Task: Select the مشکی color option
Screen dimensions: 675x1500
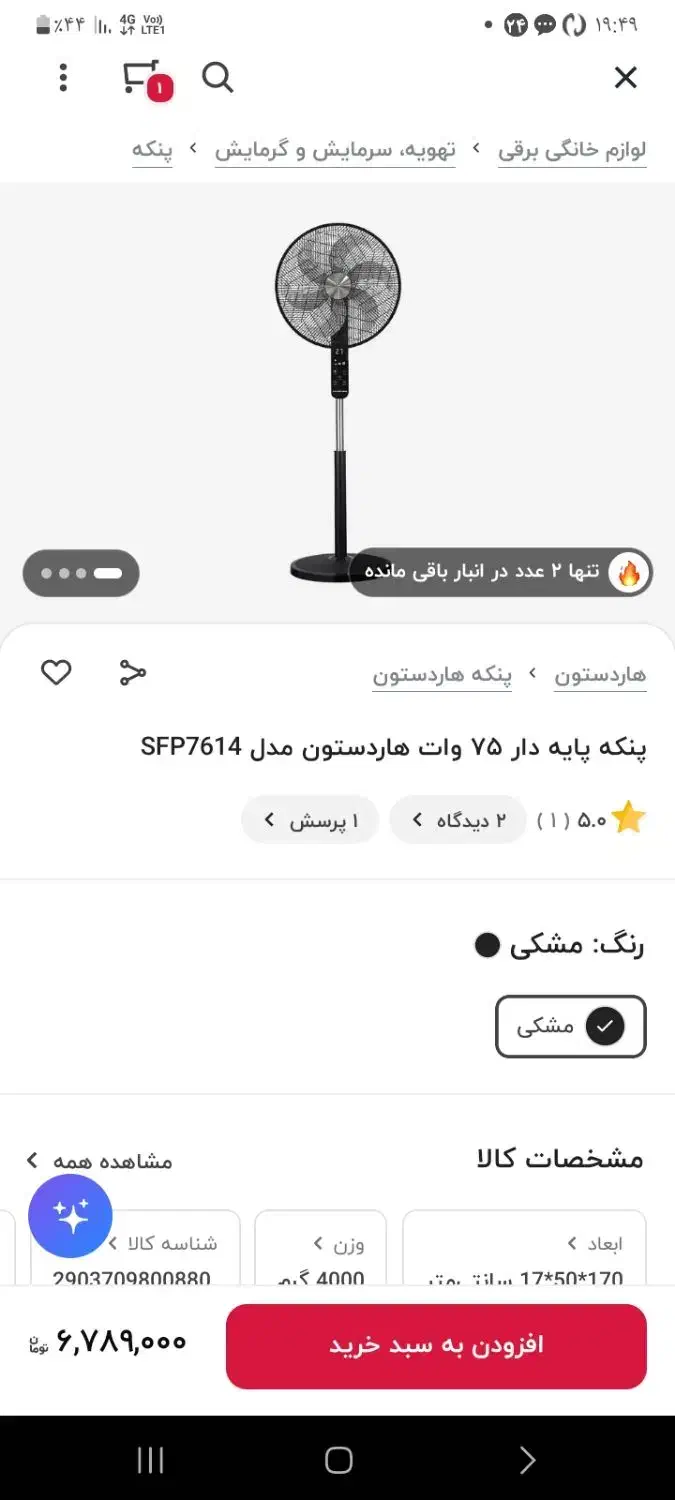Action: pos(571,1026)
